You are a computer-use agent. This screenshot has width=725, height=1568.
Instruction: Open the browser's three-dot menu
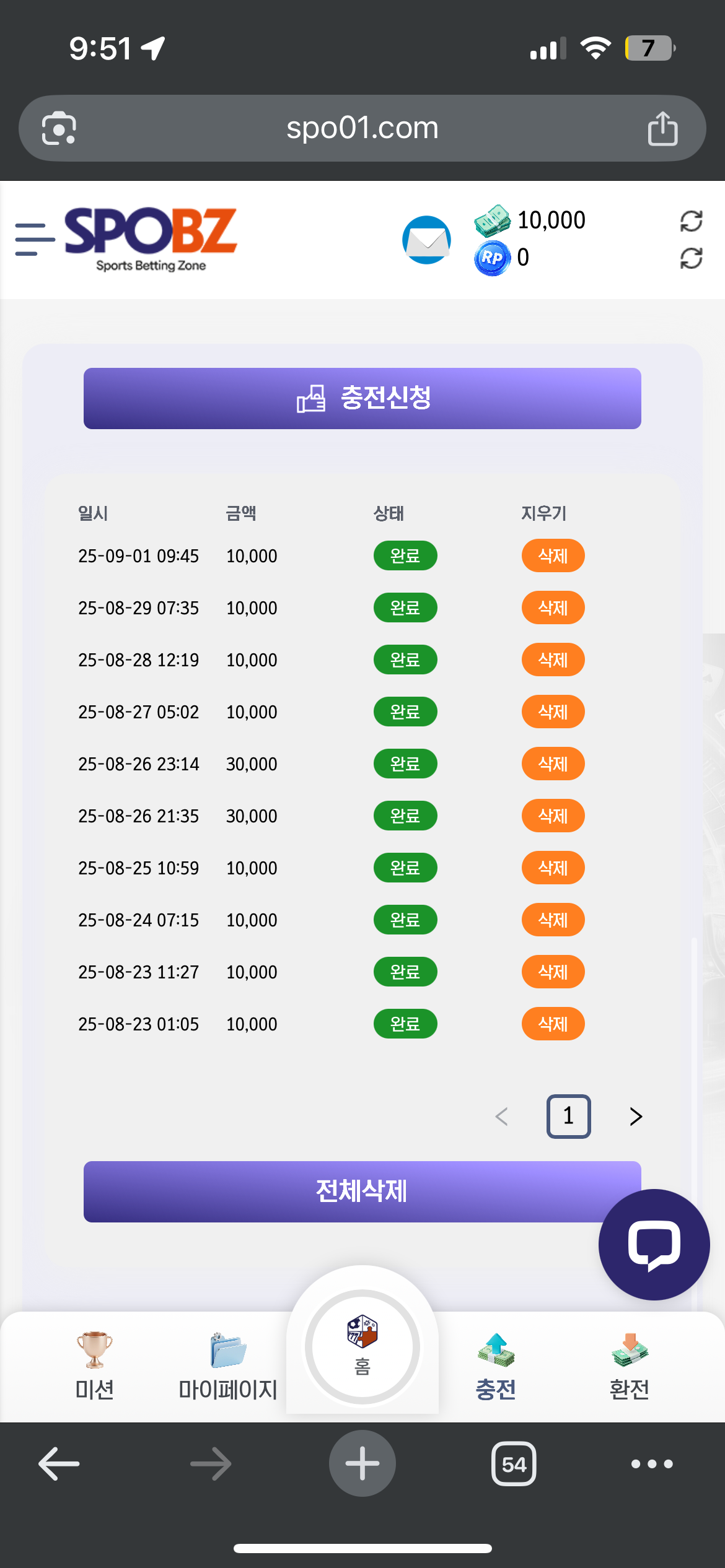tap(652, 1464)
